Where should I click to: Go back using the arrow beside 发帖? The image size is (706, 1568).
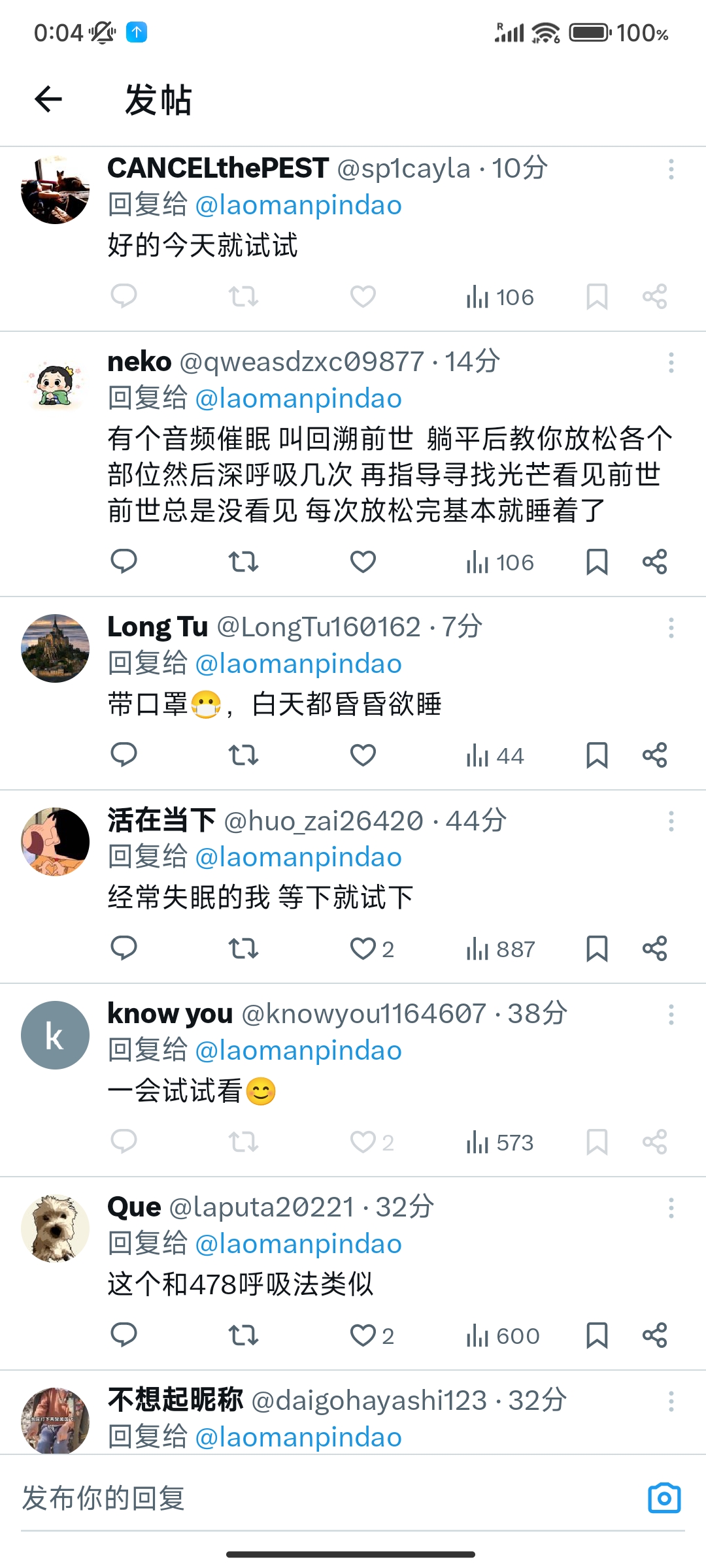48,99
